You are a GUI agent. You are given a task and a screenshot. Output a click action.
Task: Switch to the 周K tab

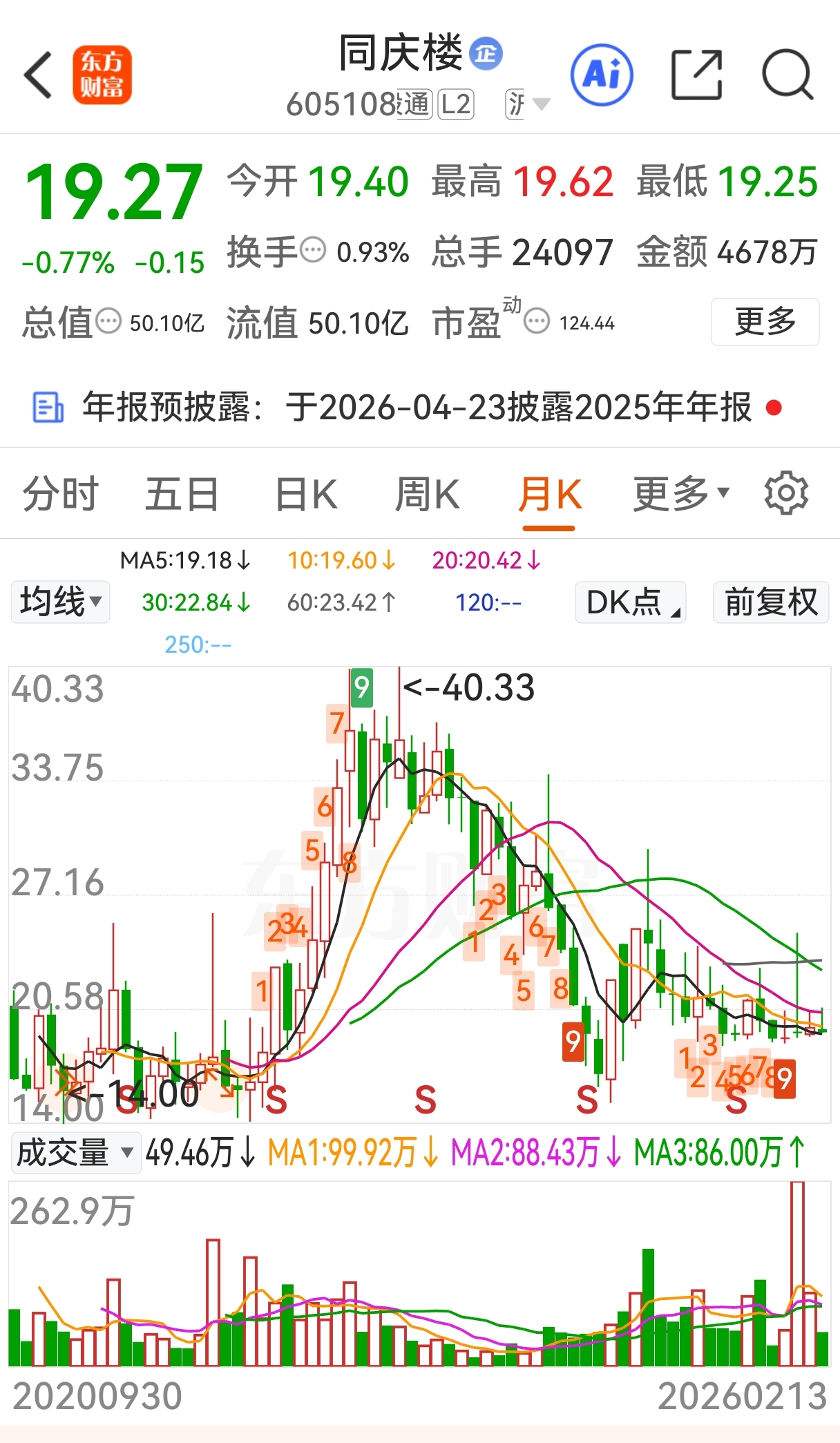pos(428,495)
